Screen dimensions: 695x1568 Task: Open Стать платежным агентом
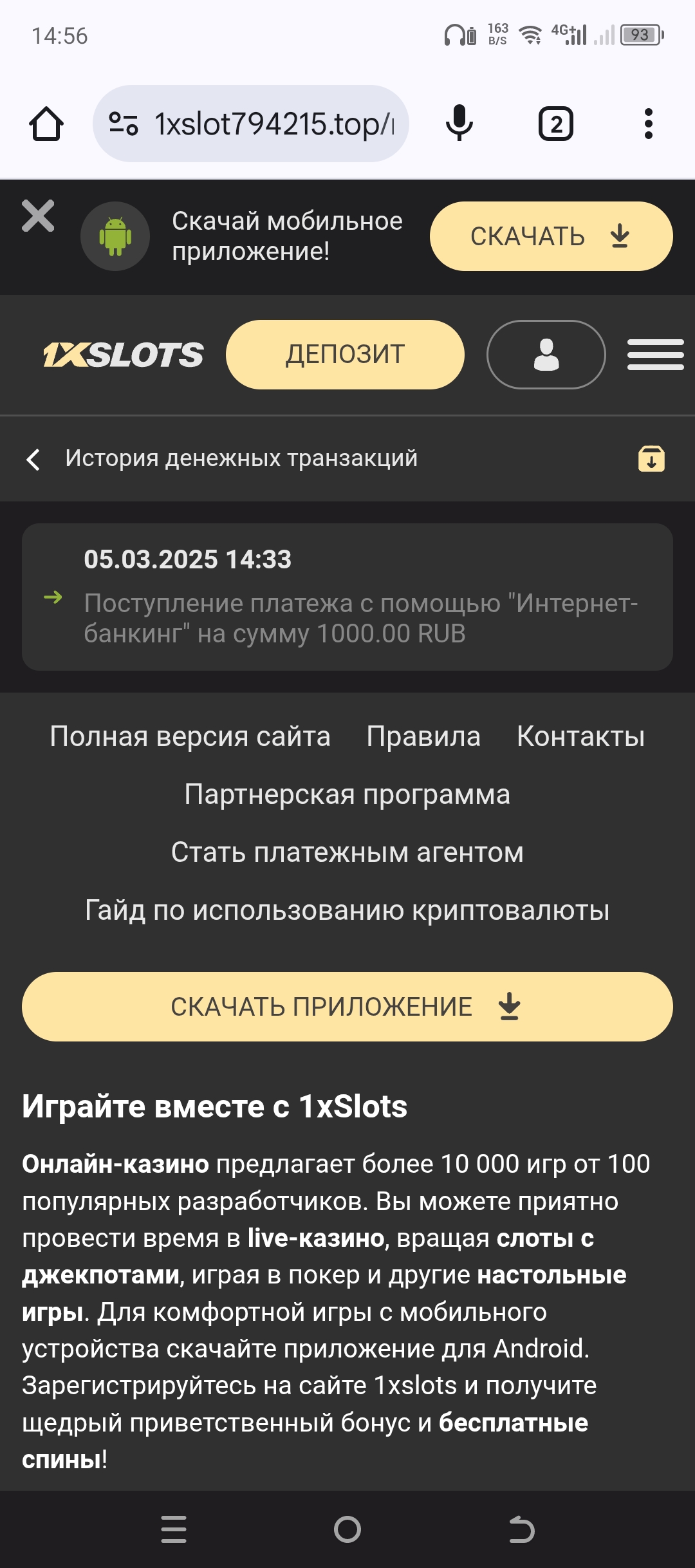347,852
